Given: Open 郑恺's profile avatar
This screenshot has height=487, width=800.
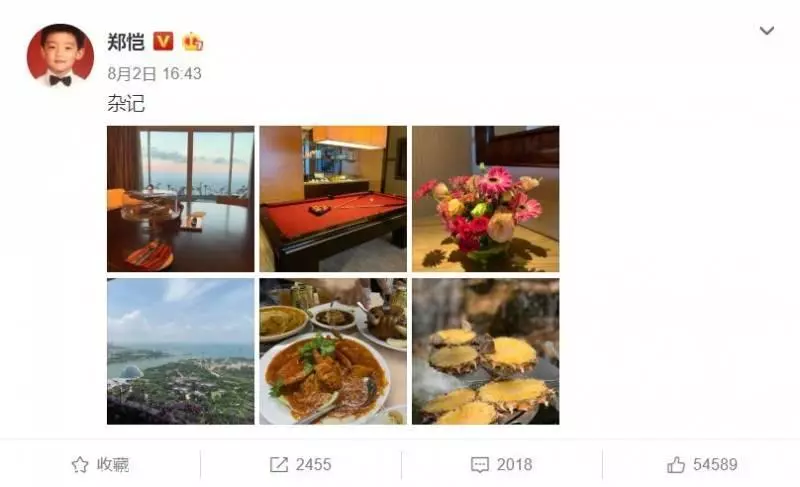Looking at the screenshot, I should (x=59, y=54).
